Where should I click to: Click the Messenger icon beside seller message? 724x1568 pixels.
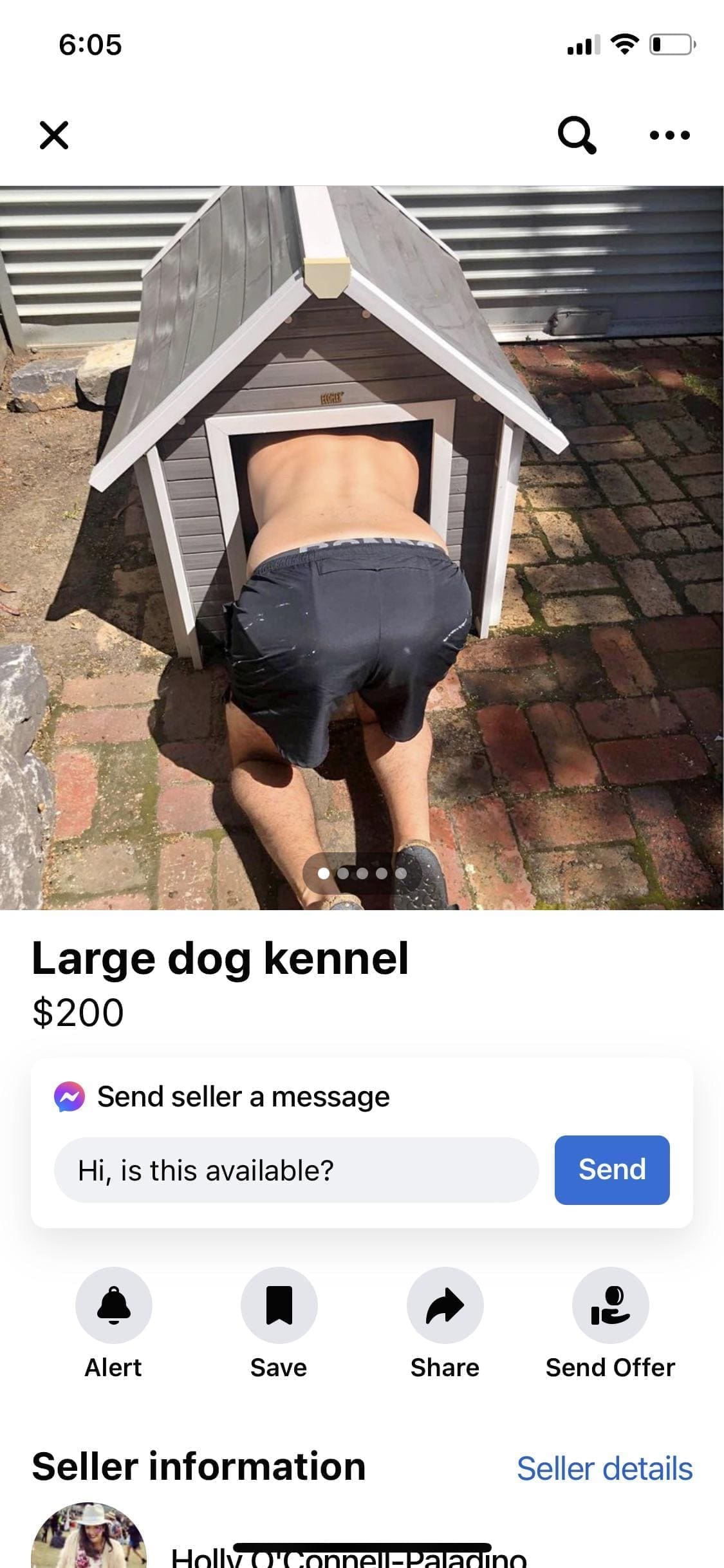(x=70, y=1096)
